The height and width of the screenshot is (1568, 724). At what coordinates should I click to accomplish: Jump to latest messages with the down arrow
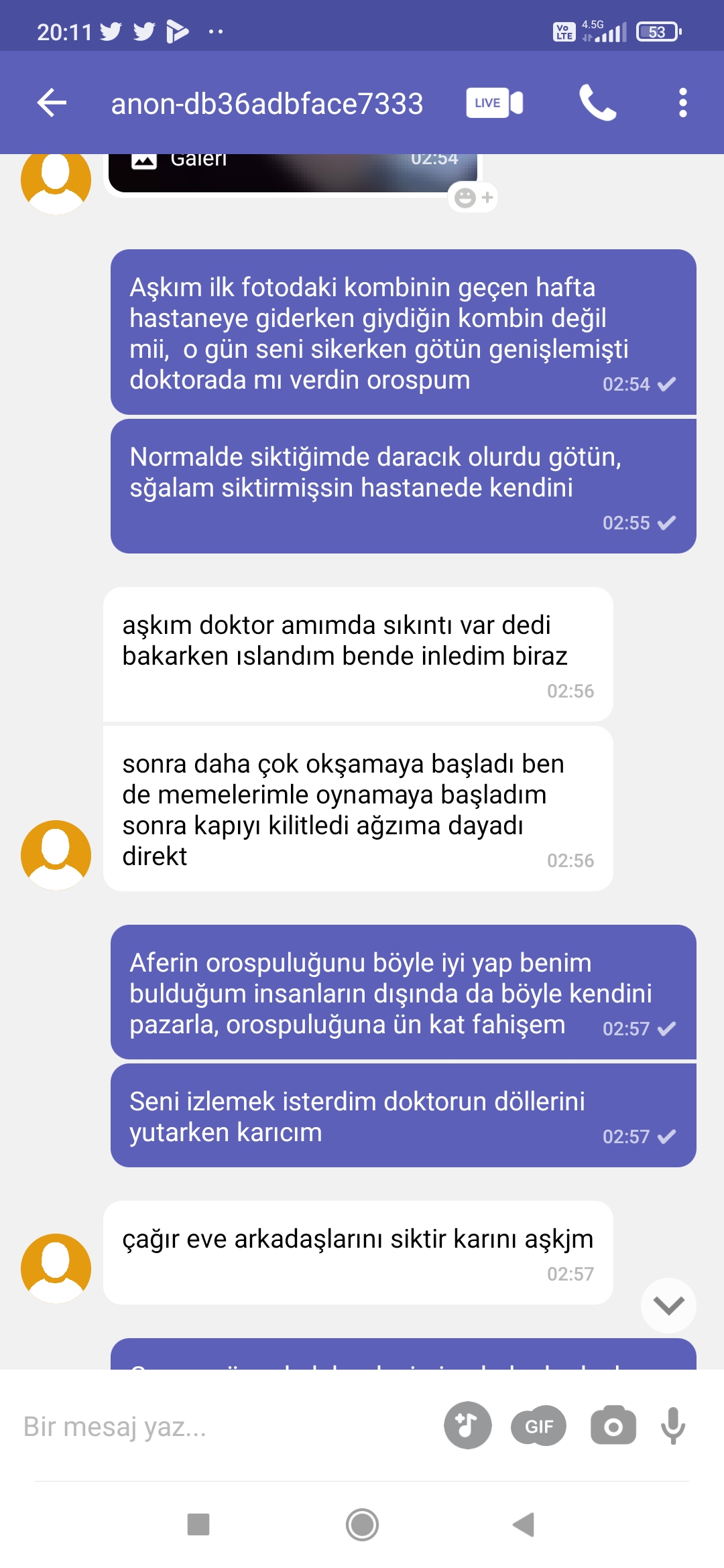[x=668, y=1305]
